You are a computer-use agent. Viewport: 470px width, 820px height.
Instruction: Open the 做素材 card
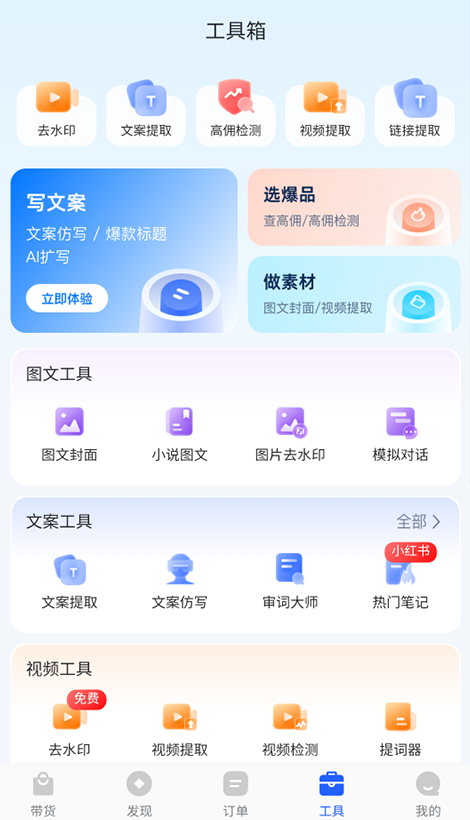click(x=354, y=294)
